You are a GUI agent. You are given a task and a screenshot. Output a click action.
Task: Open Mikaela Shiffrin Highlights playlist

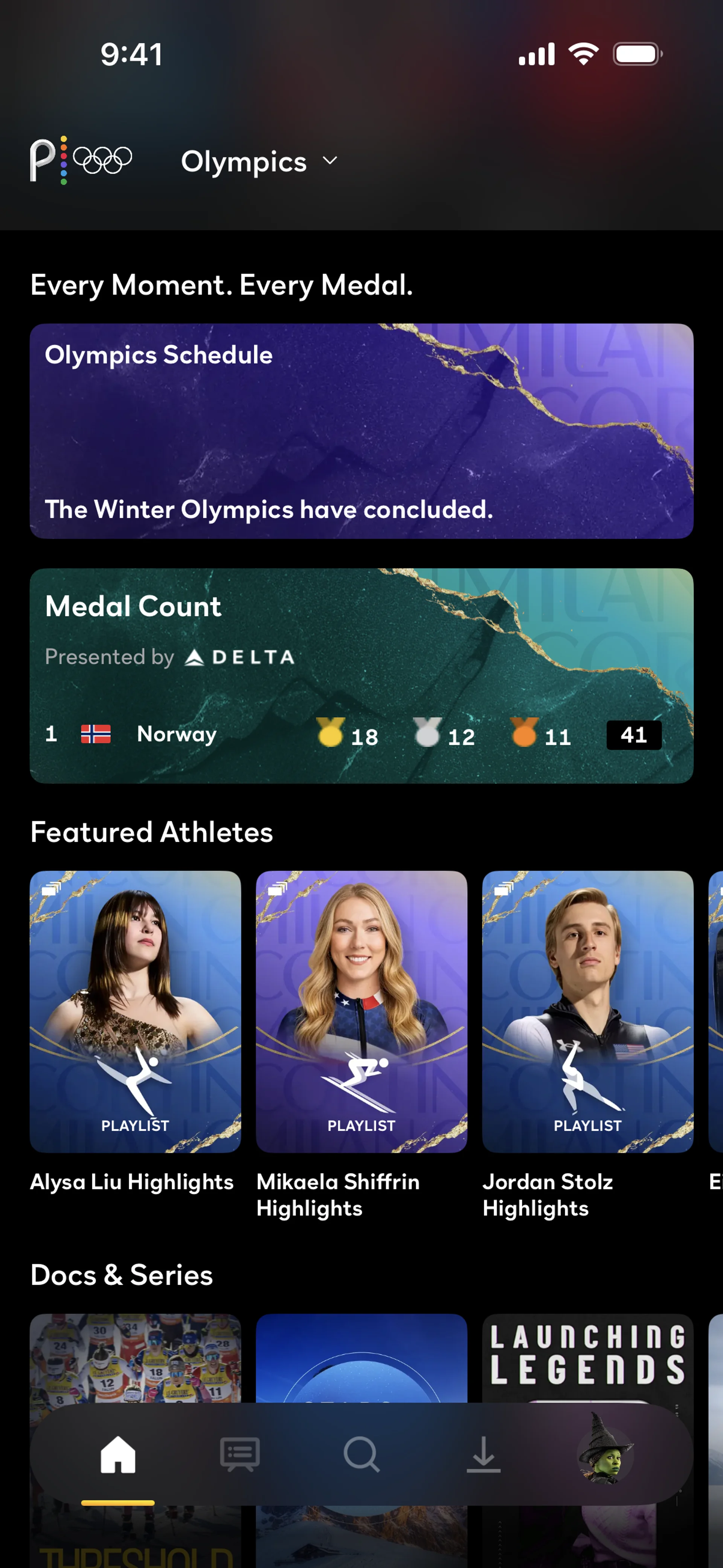coord(361,1012)
